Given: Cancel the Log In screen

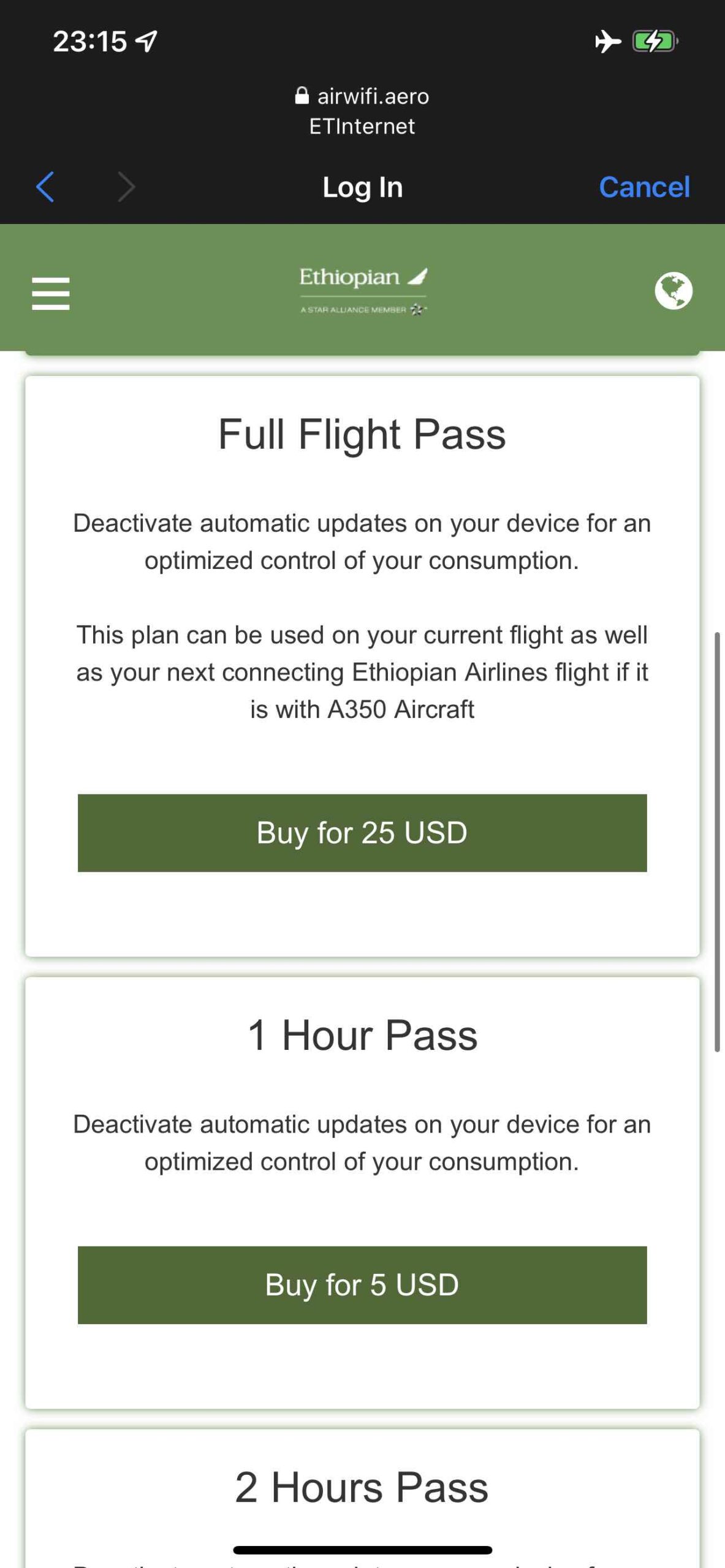Looking at the screenshot, I should tap(643, 187).
